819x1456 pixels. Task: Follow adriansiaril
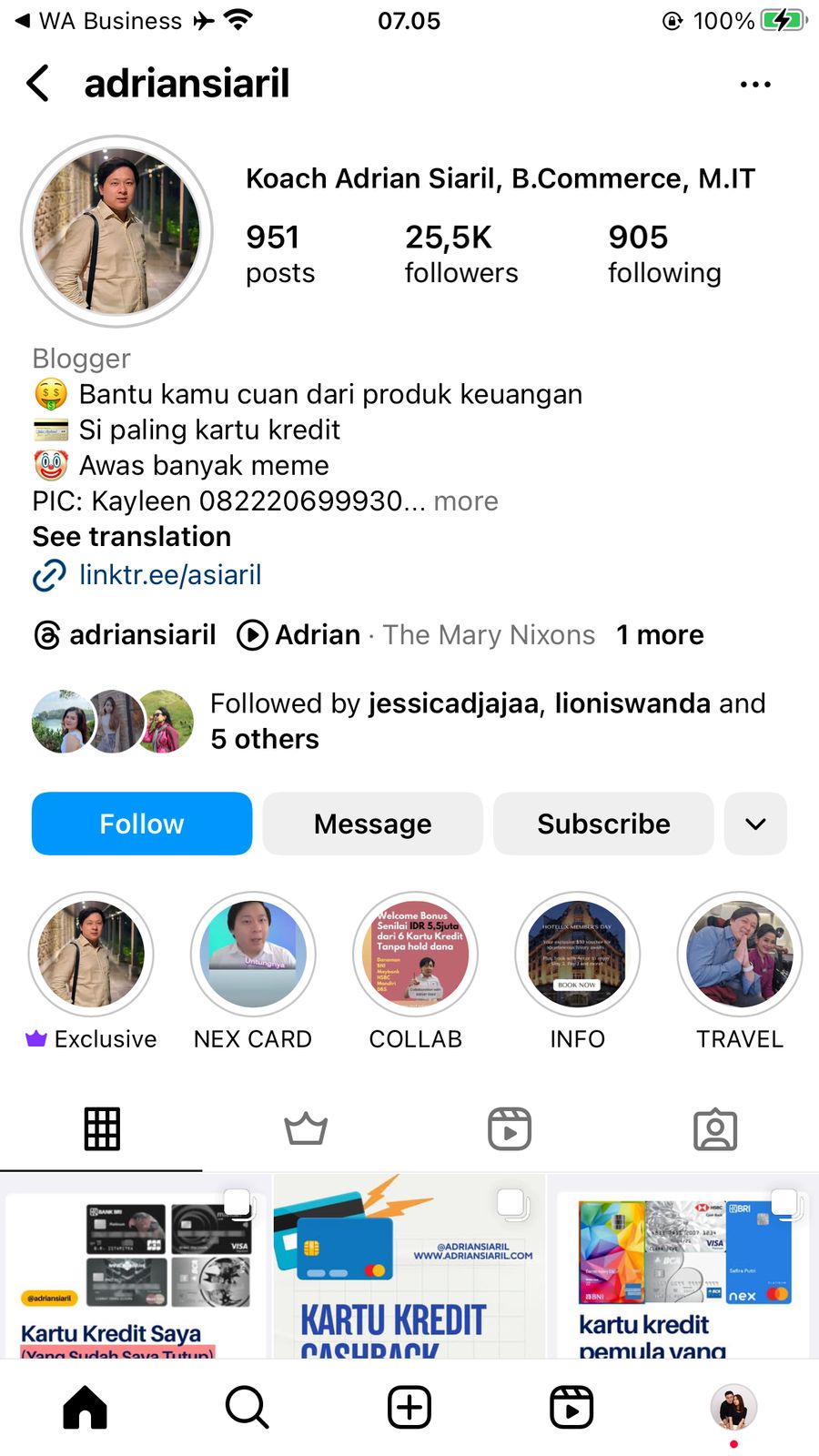(x=142, y=824)
